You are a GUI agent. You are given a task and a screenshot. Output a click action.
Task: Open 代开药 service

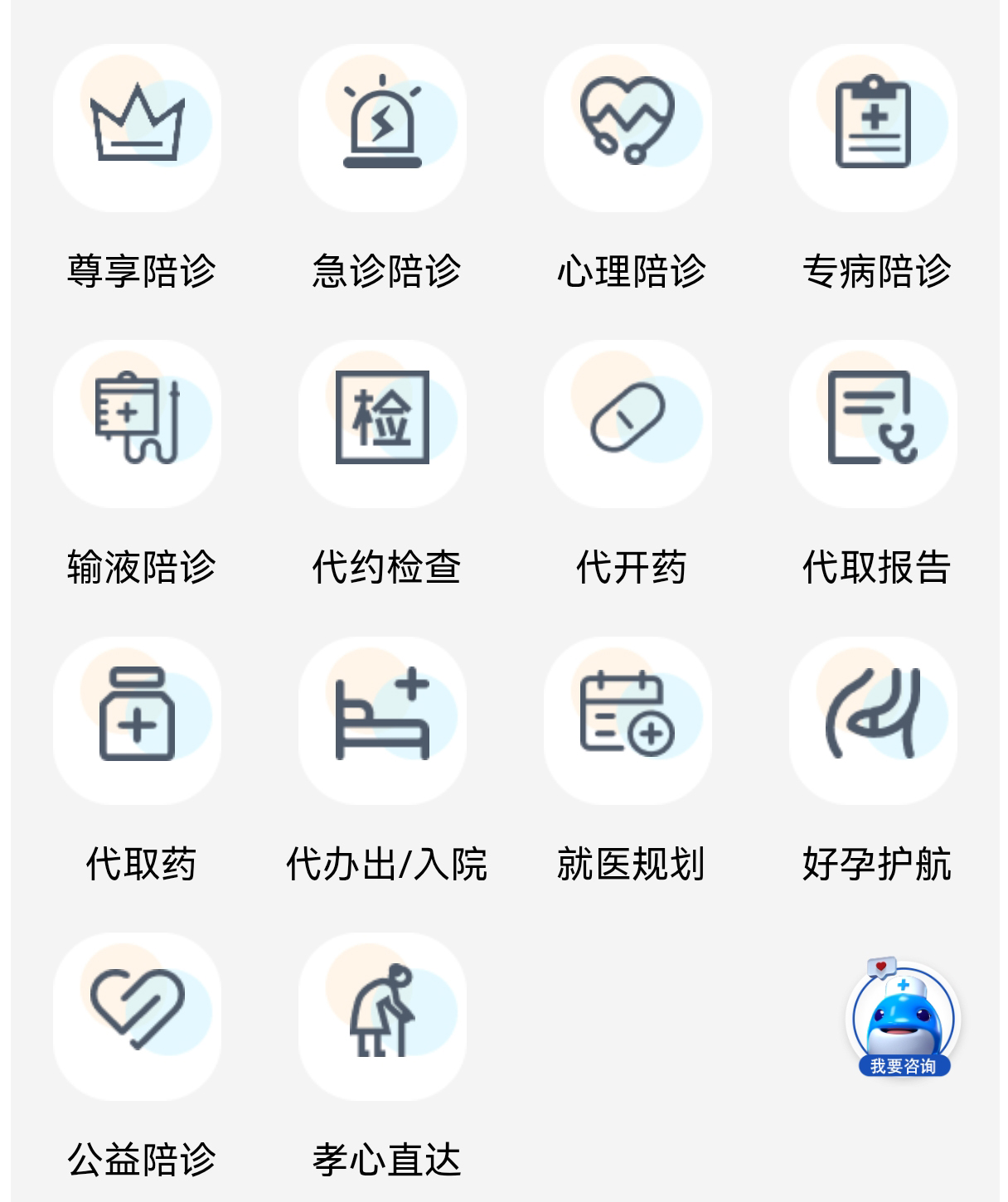(x=628, y=424)
